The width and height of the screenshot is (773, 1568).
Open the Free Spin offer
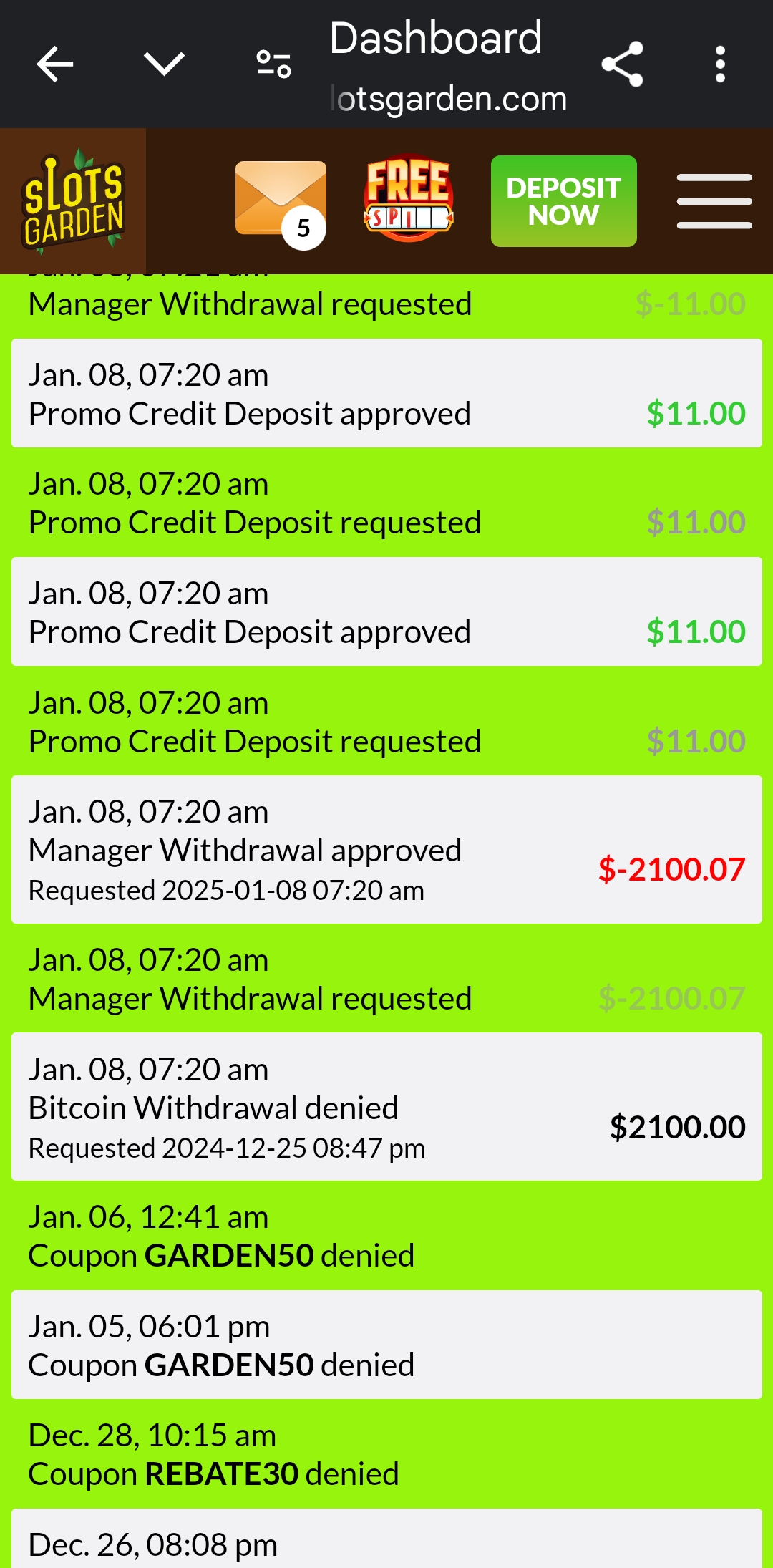point(409,200)
